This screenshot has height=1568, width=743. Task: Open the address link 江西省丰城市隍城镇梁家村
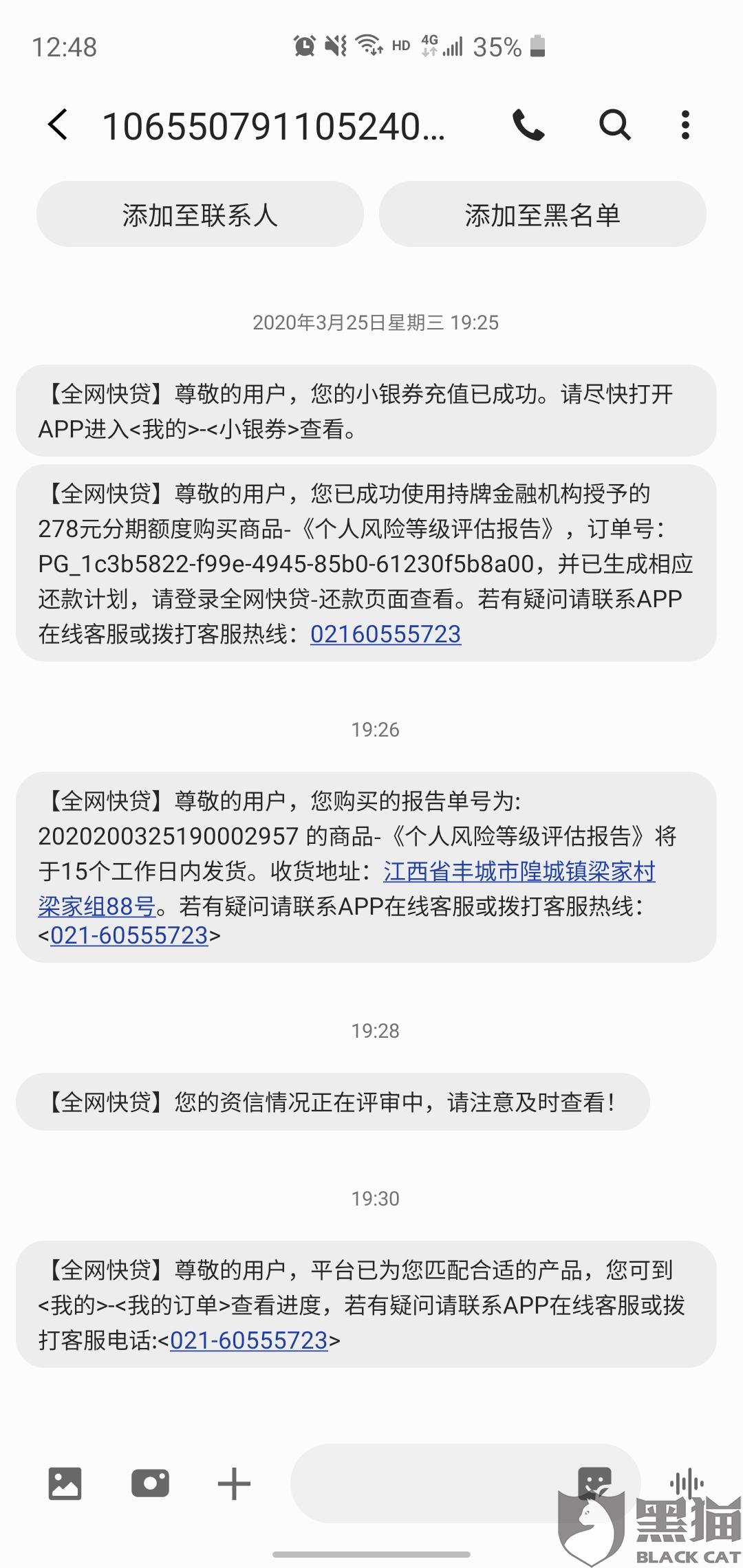point(519,871)
